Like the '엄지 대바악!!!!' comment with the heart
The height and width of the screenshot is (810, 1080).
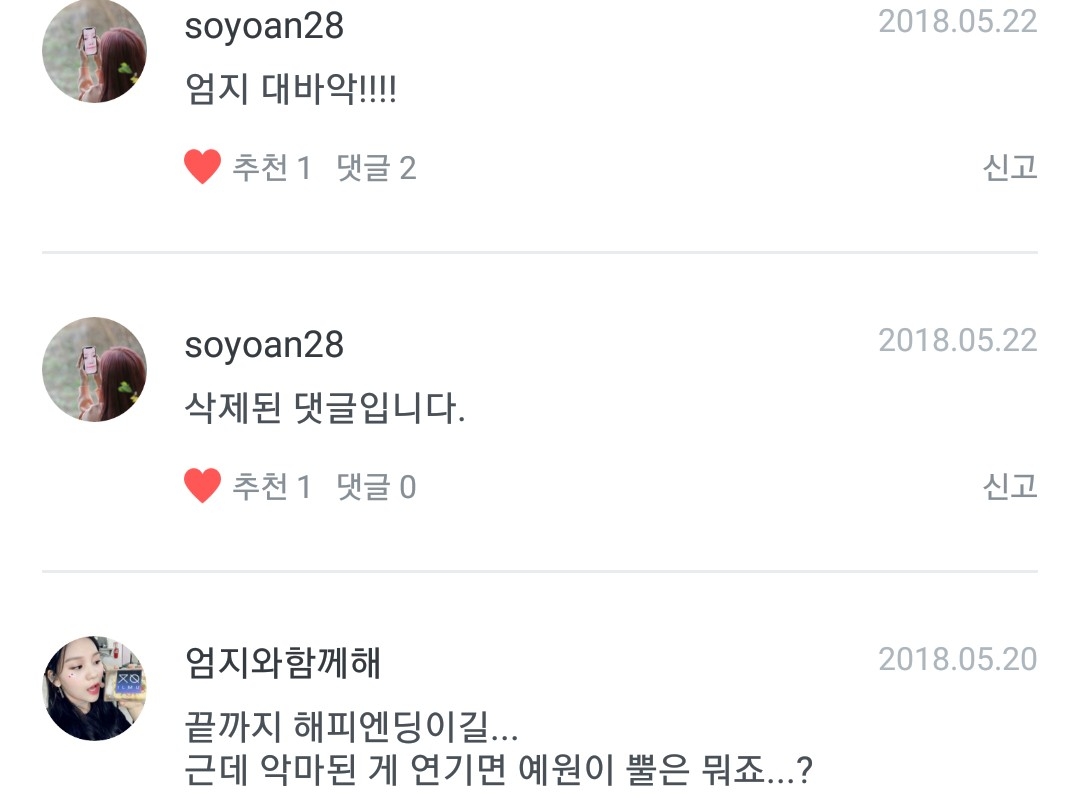pos(202,167)
